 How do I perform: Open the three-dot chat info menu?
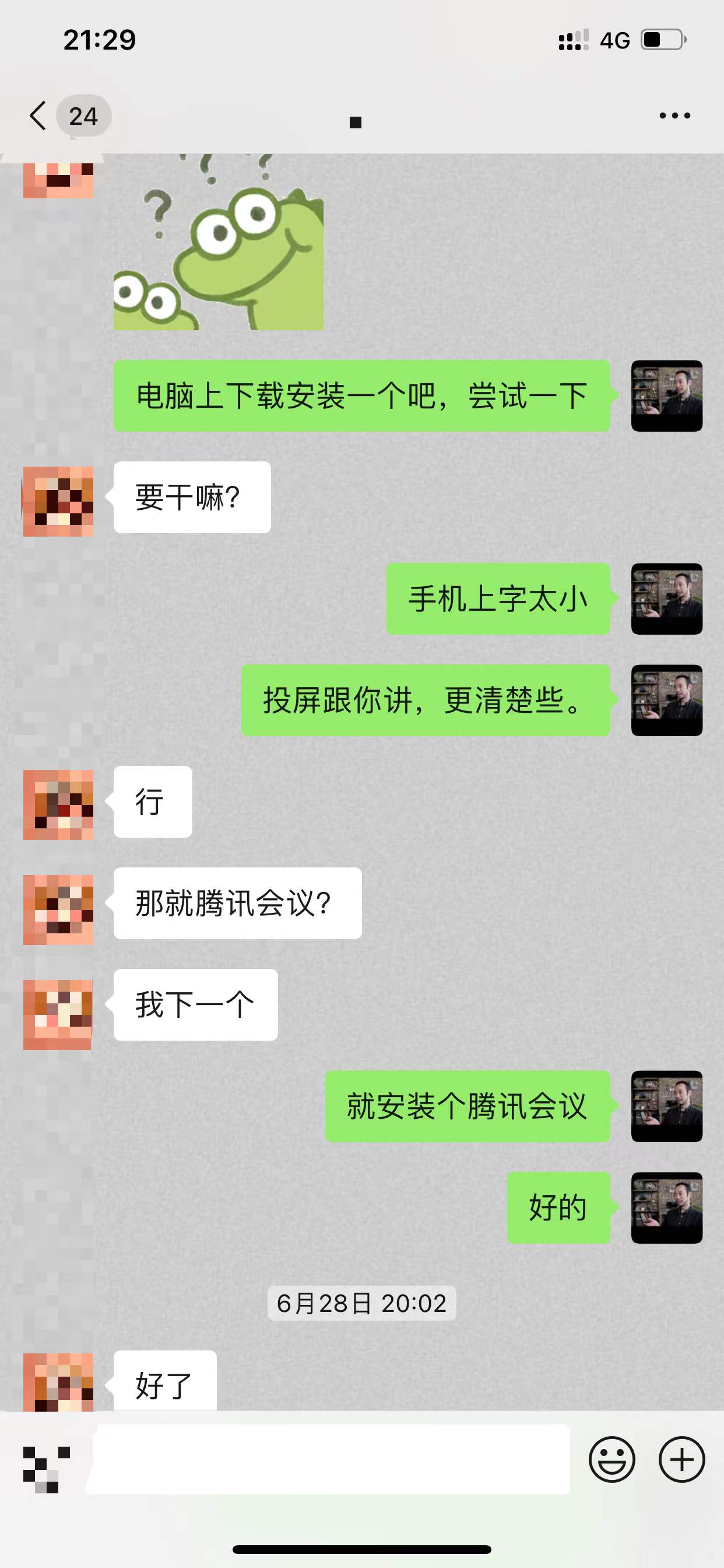pos(674,116)
